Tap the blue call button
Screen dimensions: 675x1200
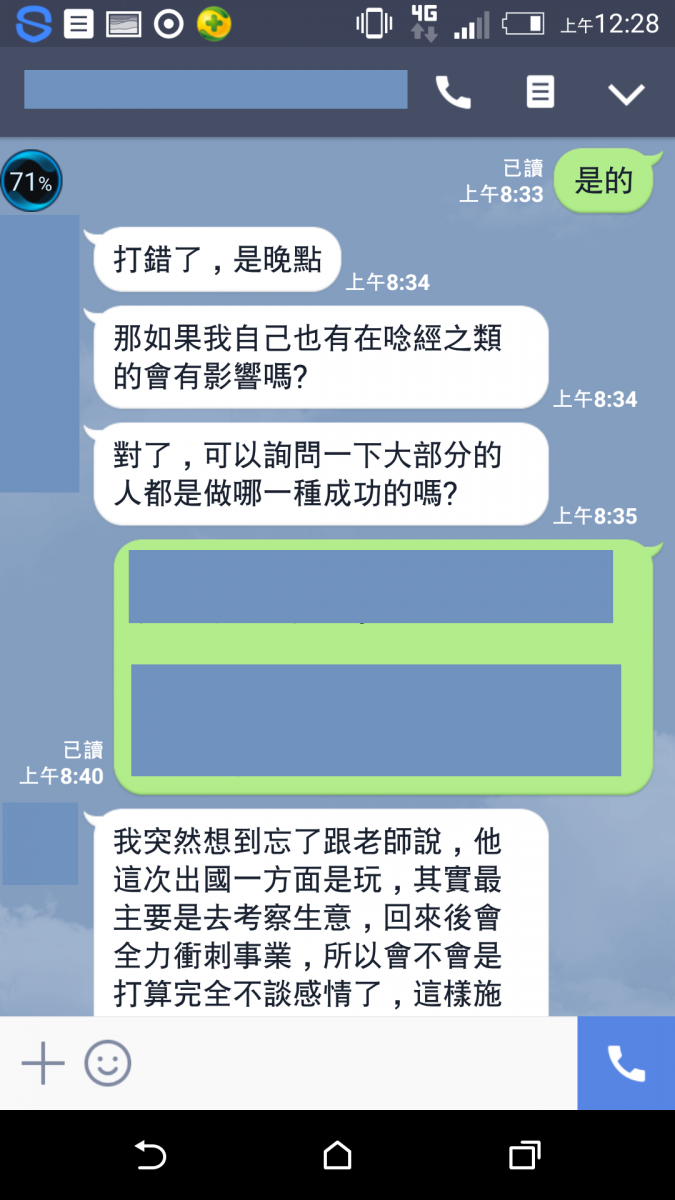pos(626,1064)
